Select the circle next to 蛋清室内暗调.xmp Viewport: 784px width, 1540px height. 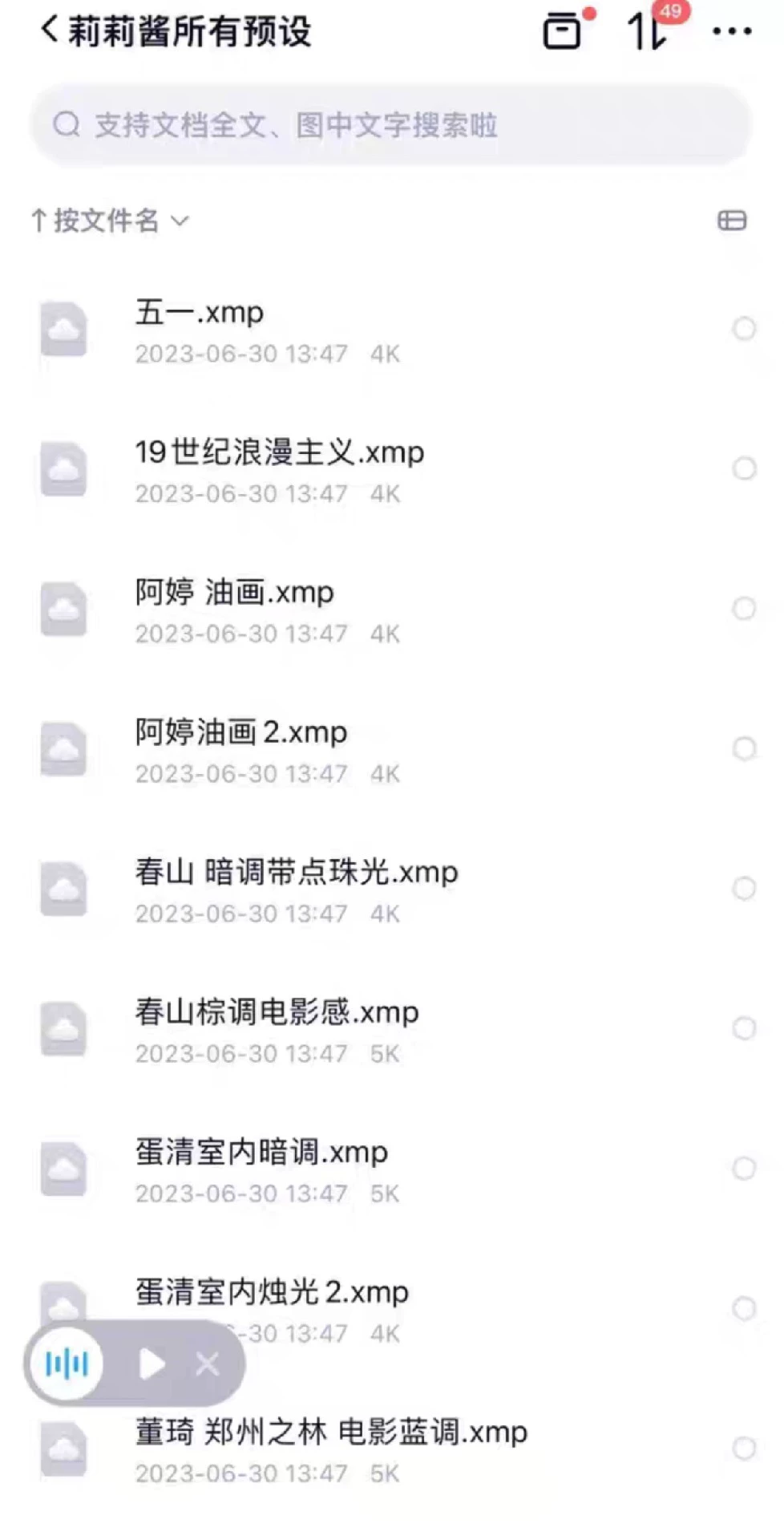click(x=744, y=1169)
